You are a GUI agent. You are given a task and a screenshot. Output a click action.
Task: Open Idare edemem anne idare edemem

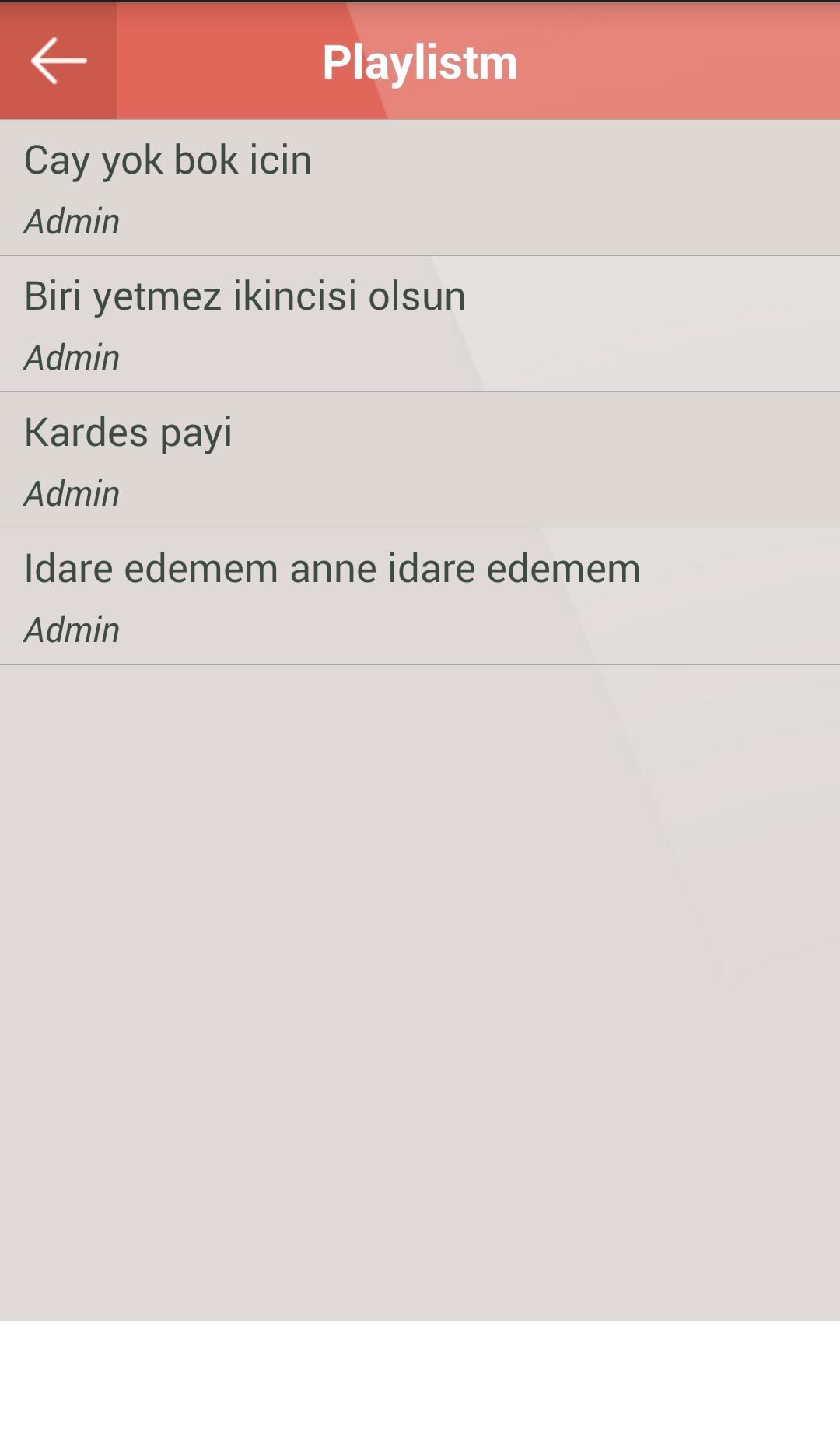[331, 569]
